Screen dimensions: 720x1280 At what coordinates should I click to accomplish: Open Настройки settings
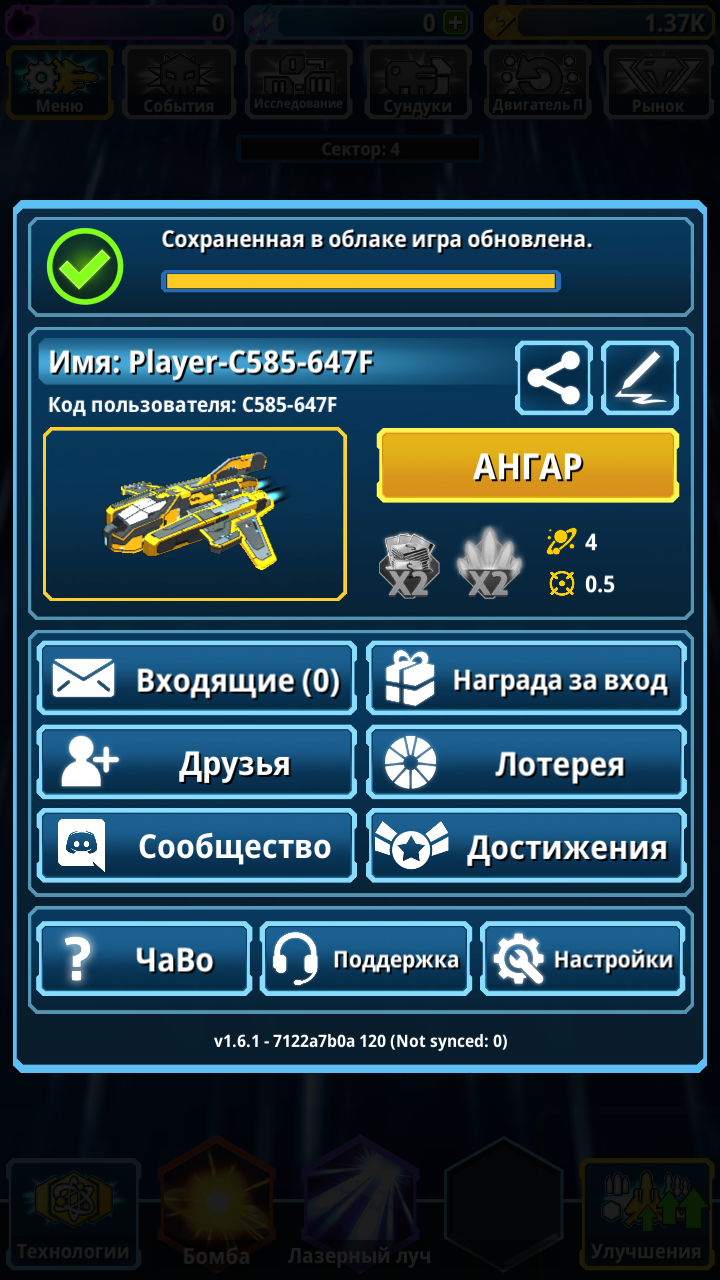pos(583,959)
